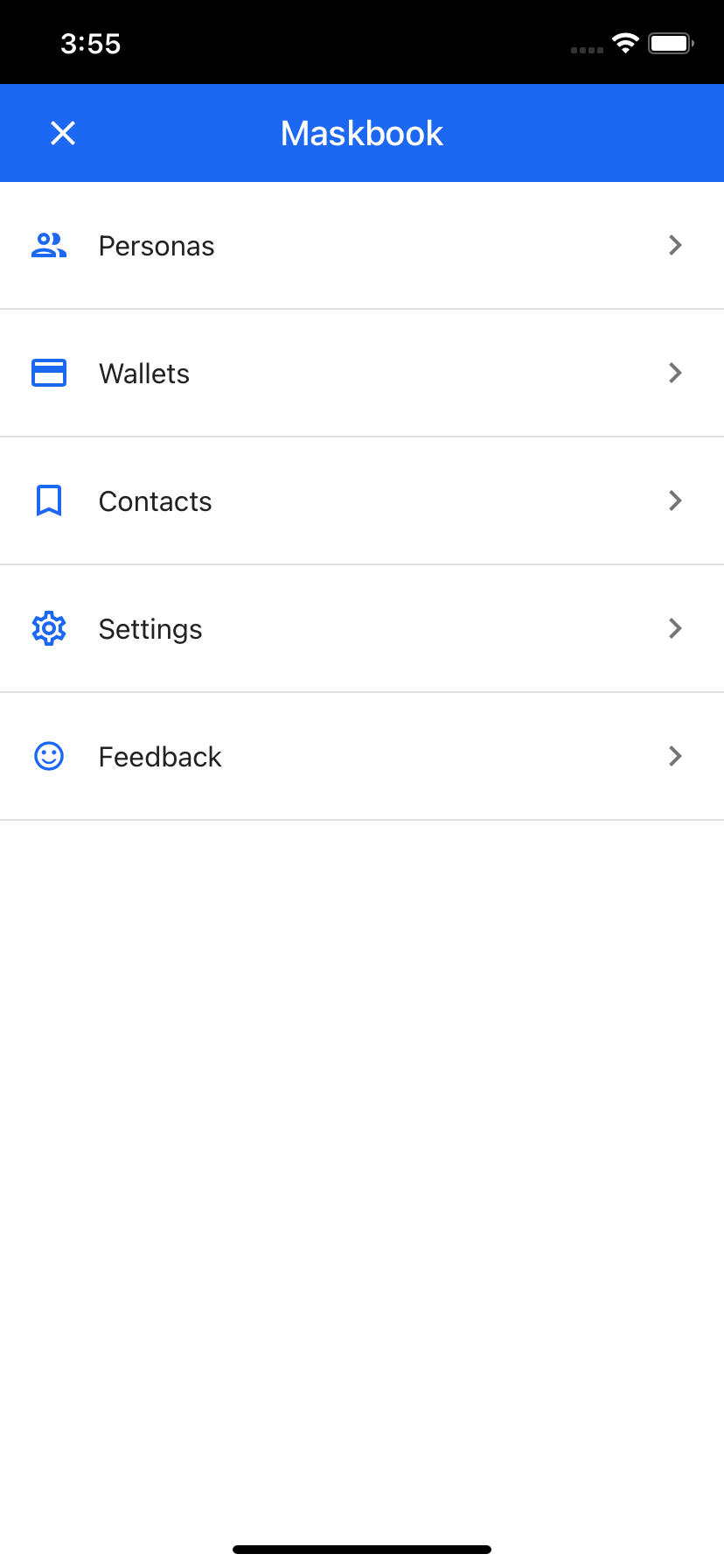724x1568 pixels.
Task: Open Wallets using its right chevron
Action: click(674, 373)
